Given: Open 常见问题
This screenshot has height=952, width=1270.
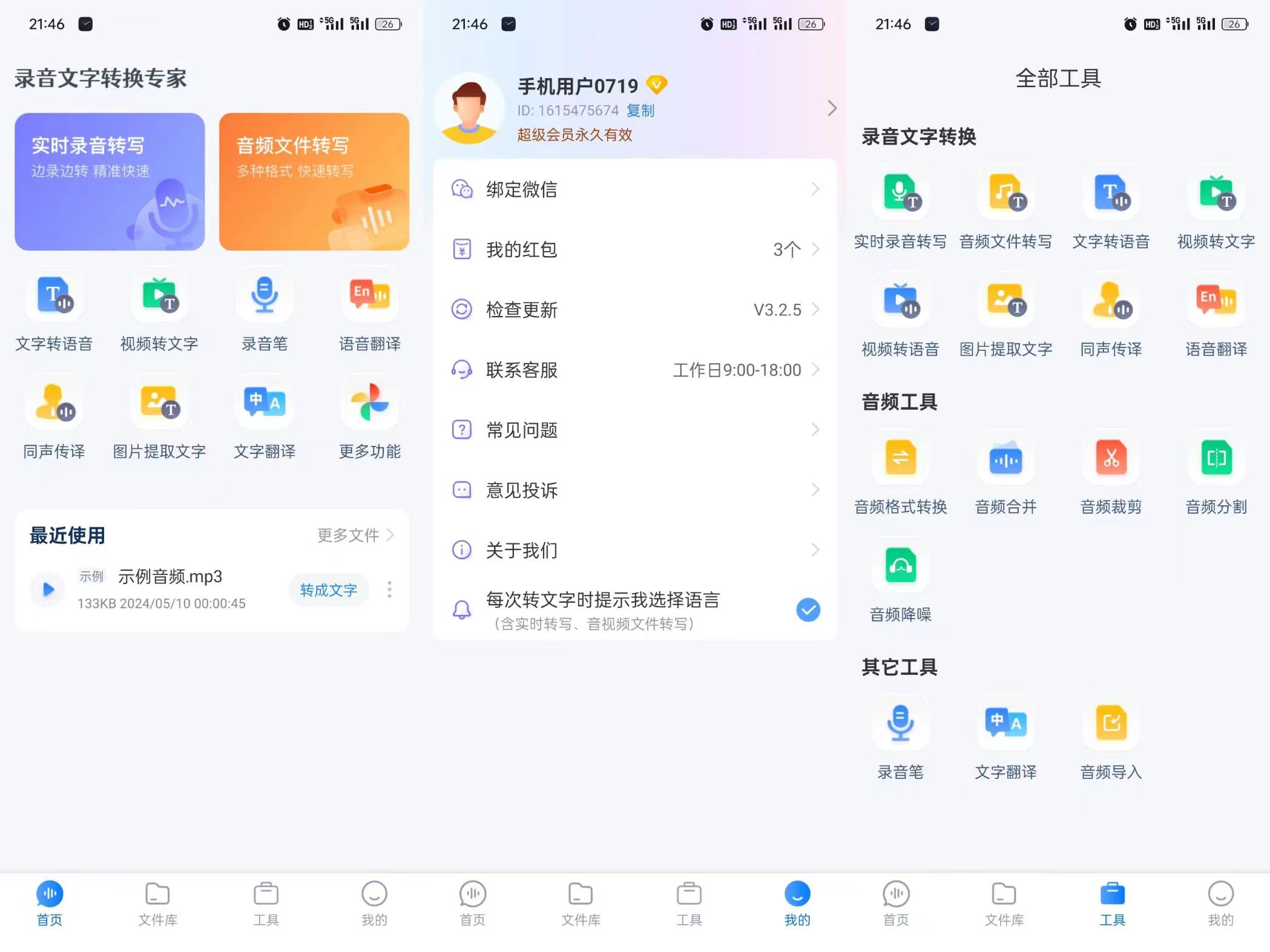Looking at the screenshot, I should (634, 430).
